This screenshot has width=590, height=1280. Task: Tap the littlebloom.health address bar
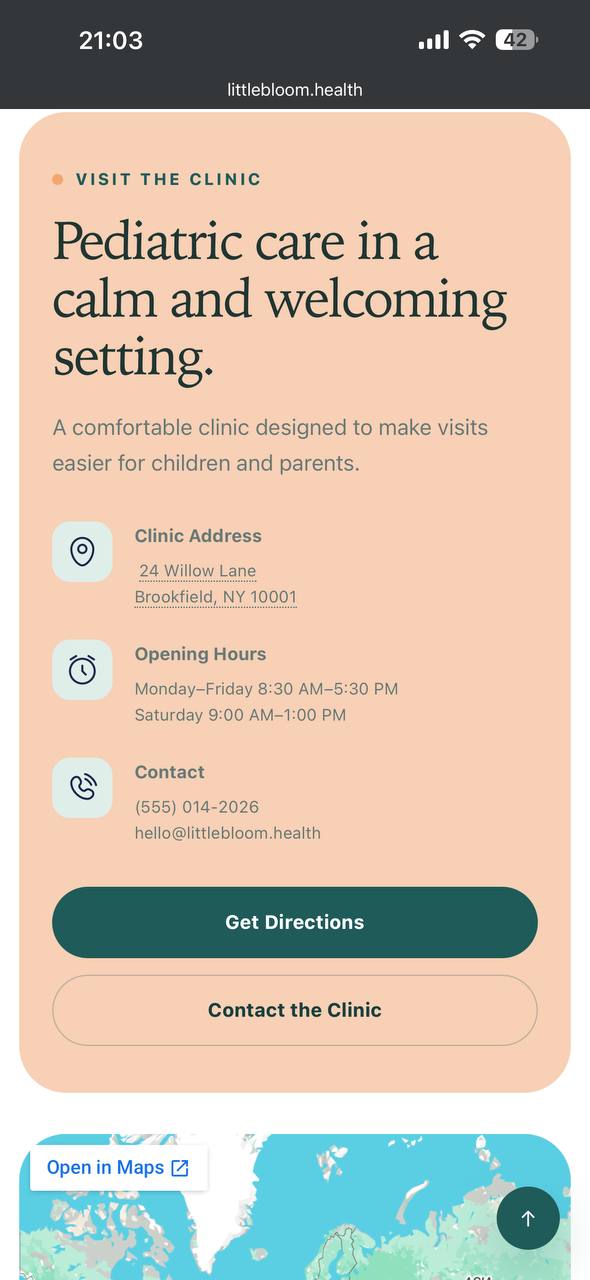point(295,90)
